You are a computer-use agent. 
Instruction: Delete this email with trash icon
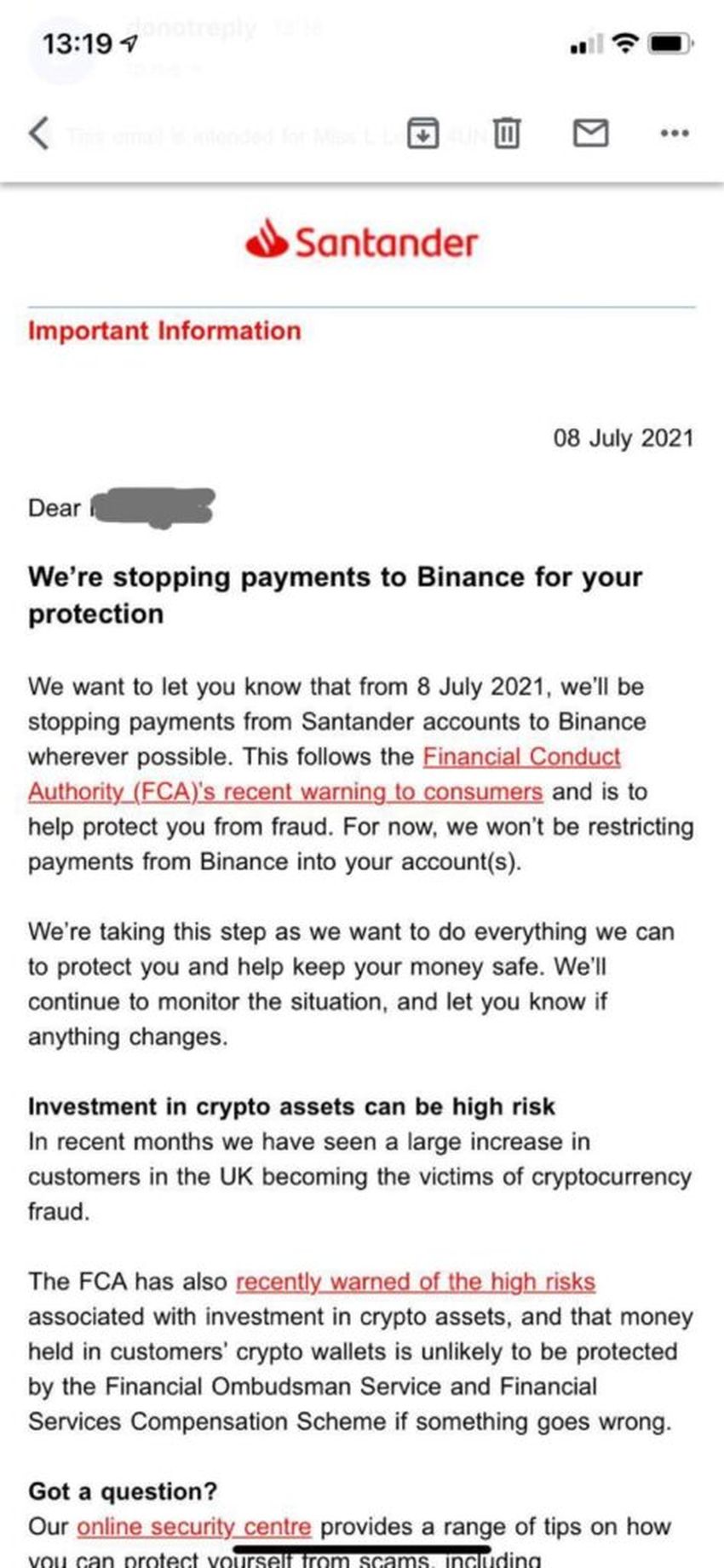[x=507, y=133]
